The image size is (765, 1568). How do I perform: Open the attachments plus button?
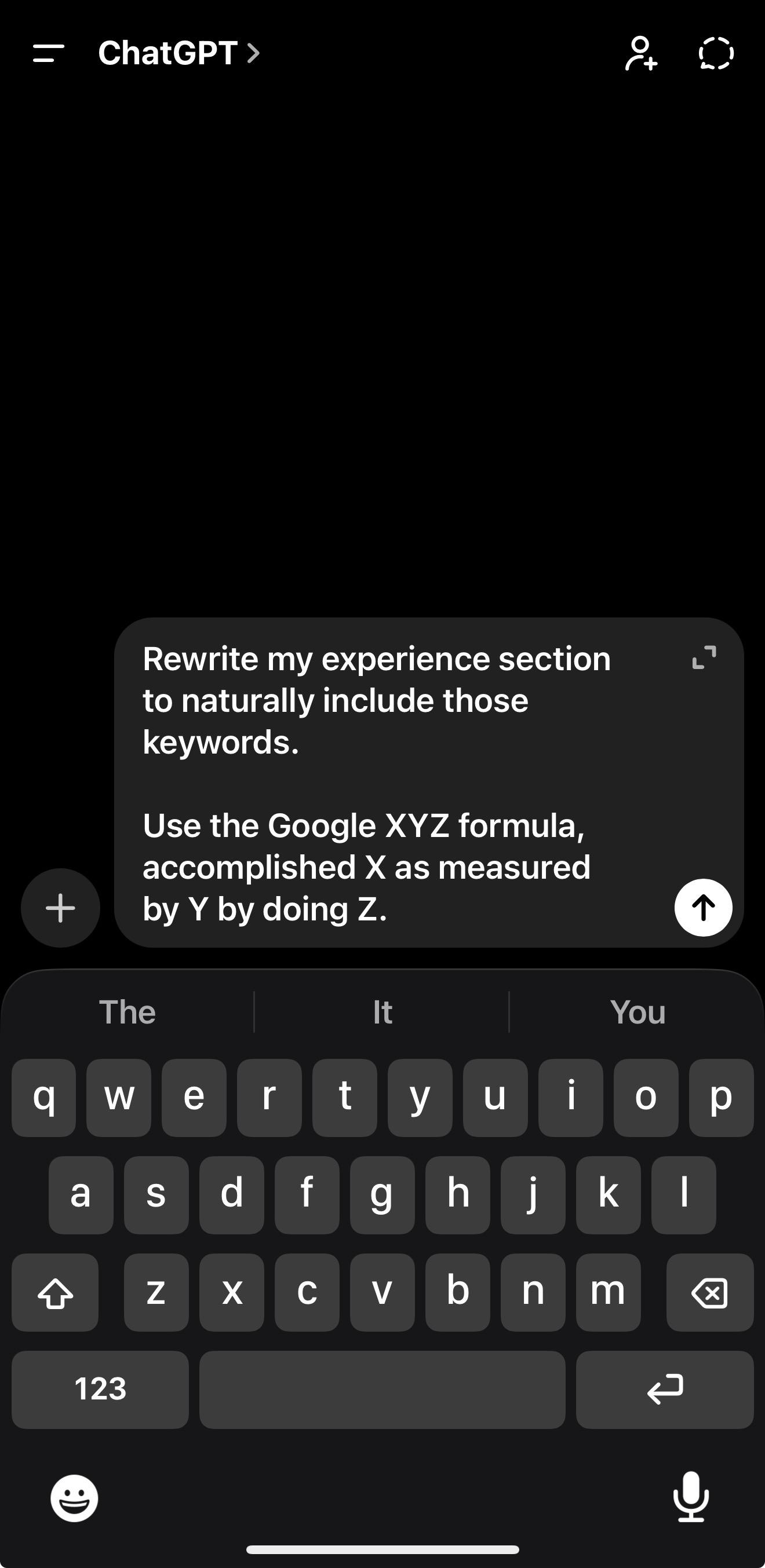pos(60,908)
